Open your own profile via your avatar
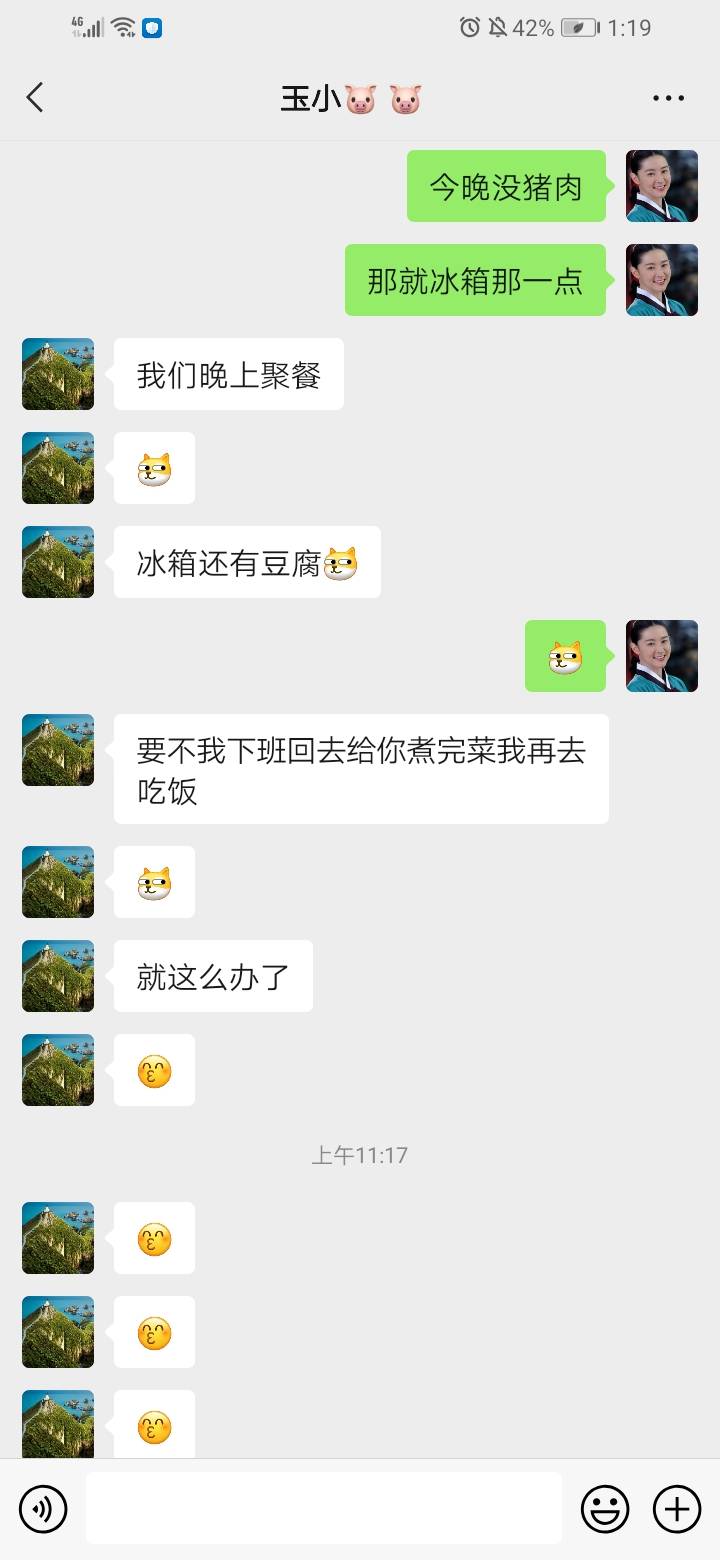Image resolution: width=720 pixels, height=1560 pixels. 661,186
